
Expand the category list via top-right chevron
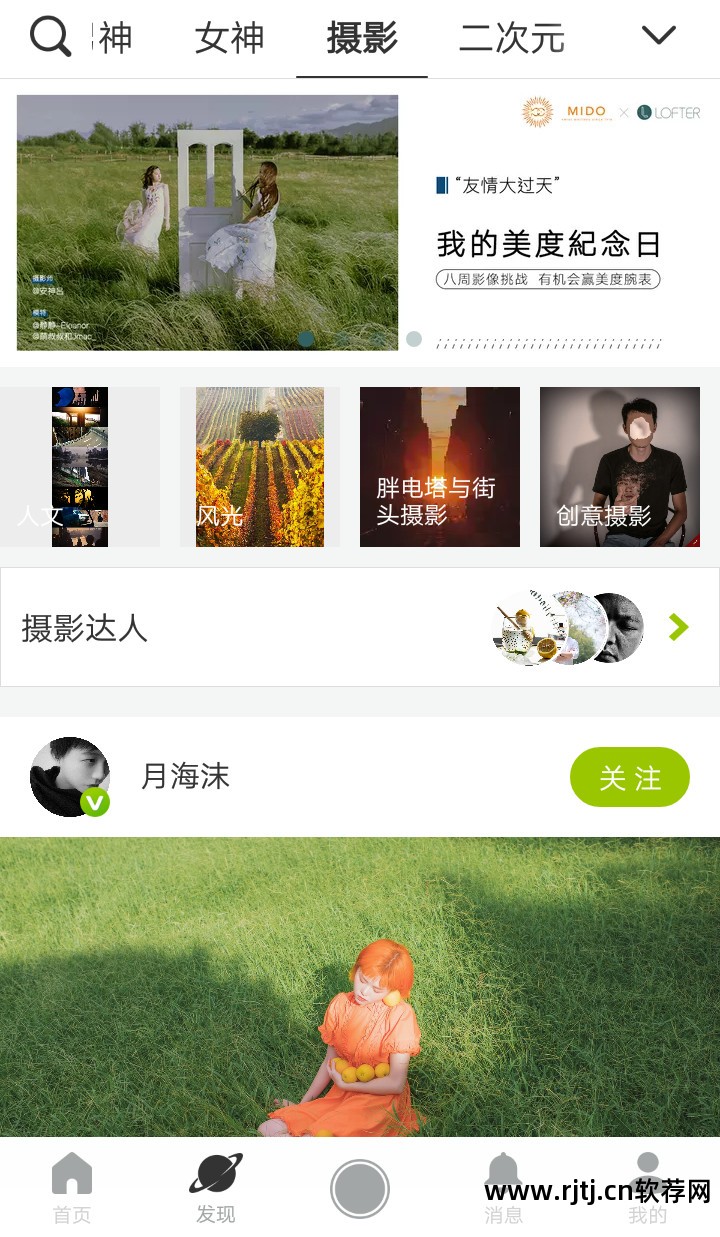(657, 33)
